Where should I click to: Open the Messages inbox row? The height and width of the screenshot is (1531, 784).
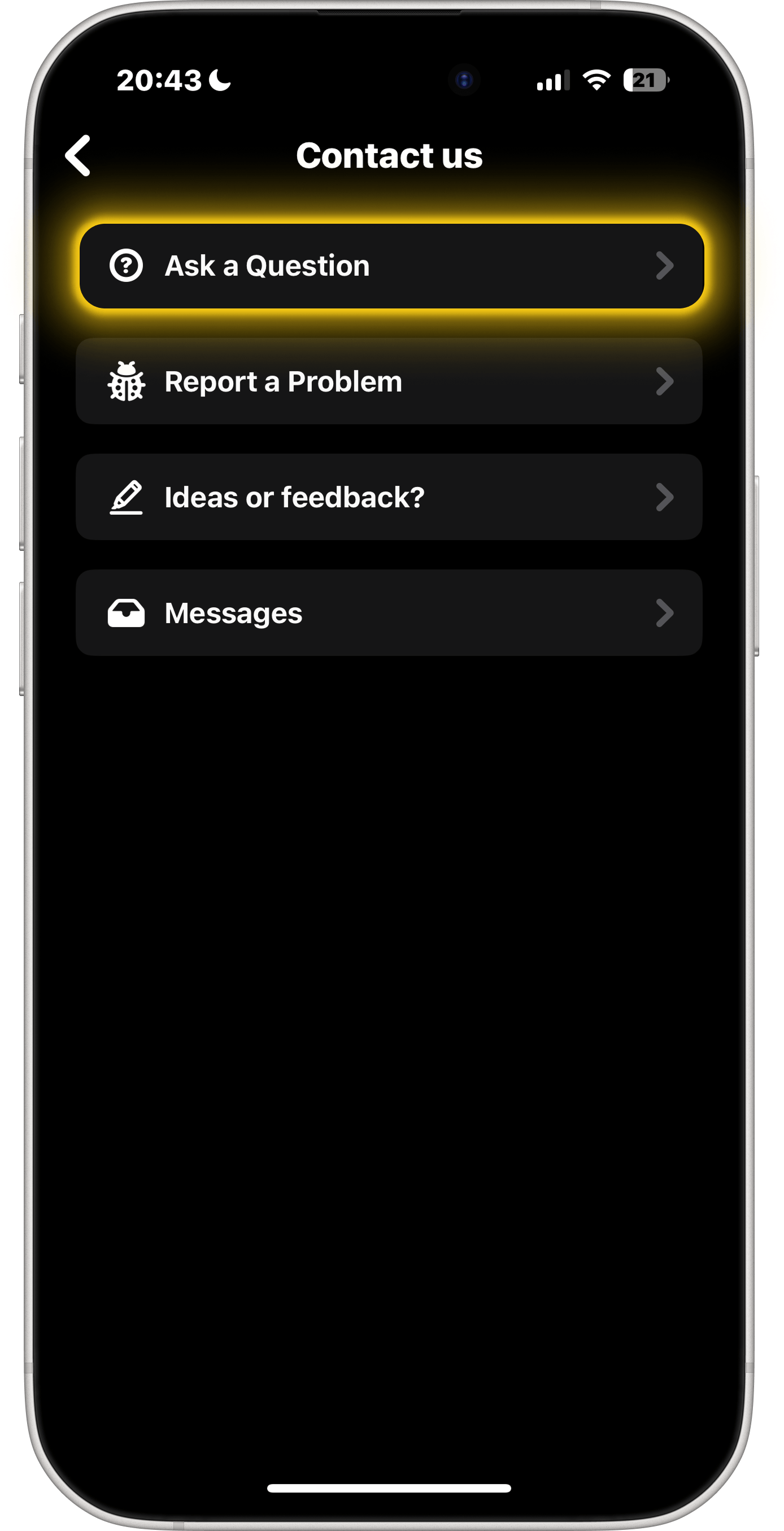389,613
